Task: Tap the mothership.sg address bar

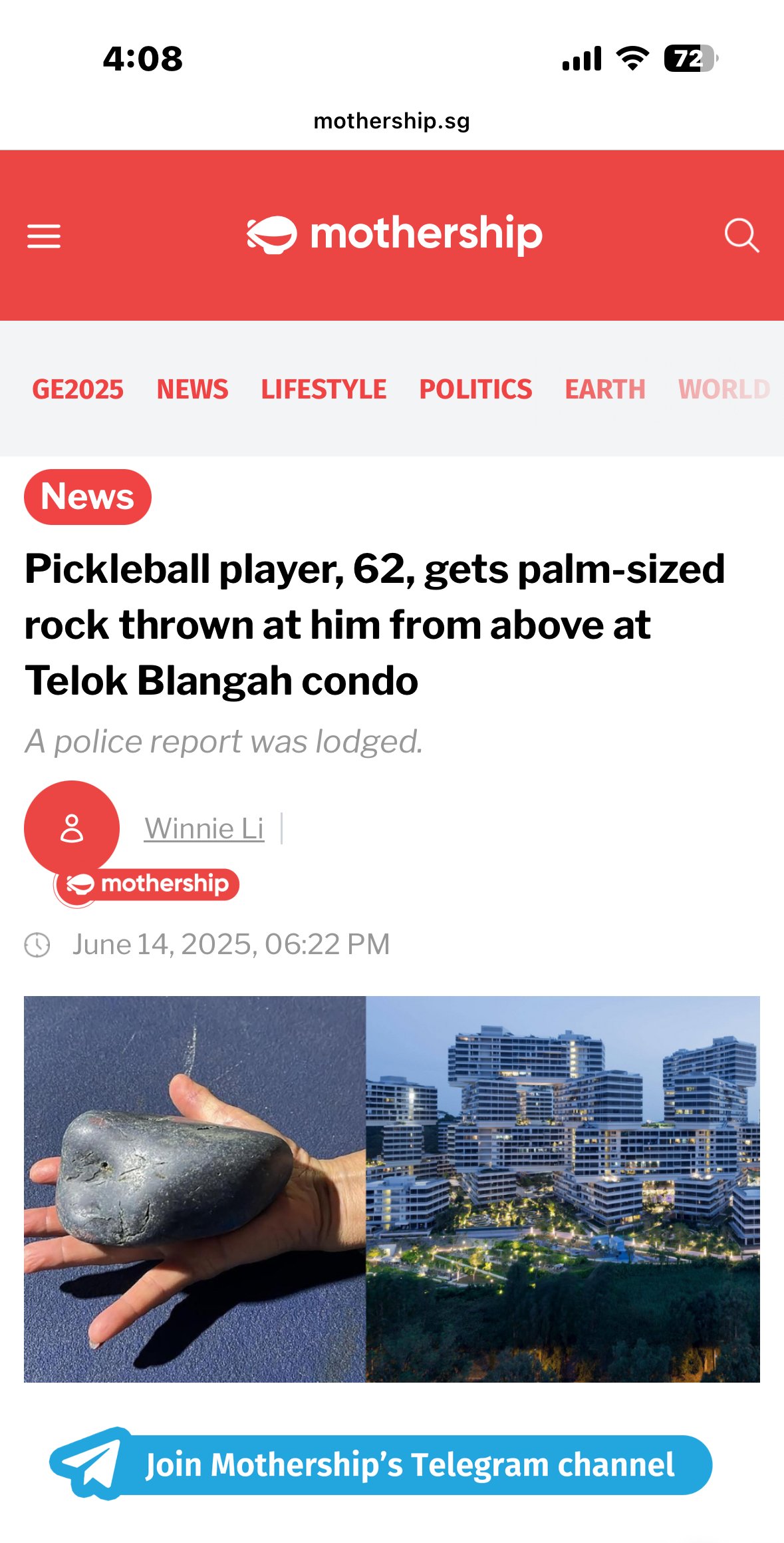Action: click(x=392, y=121)
